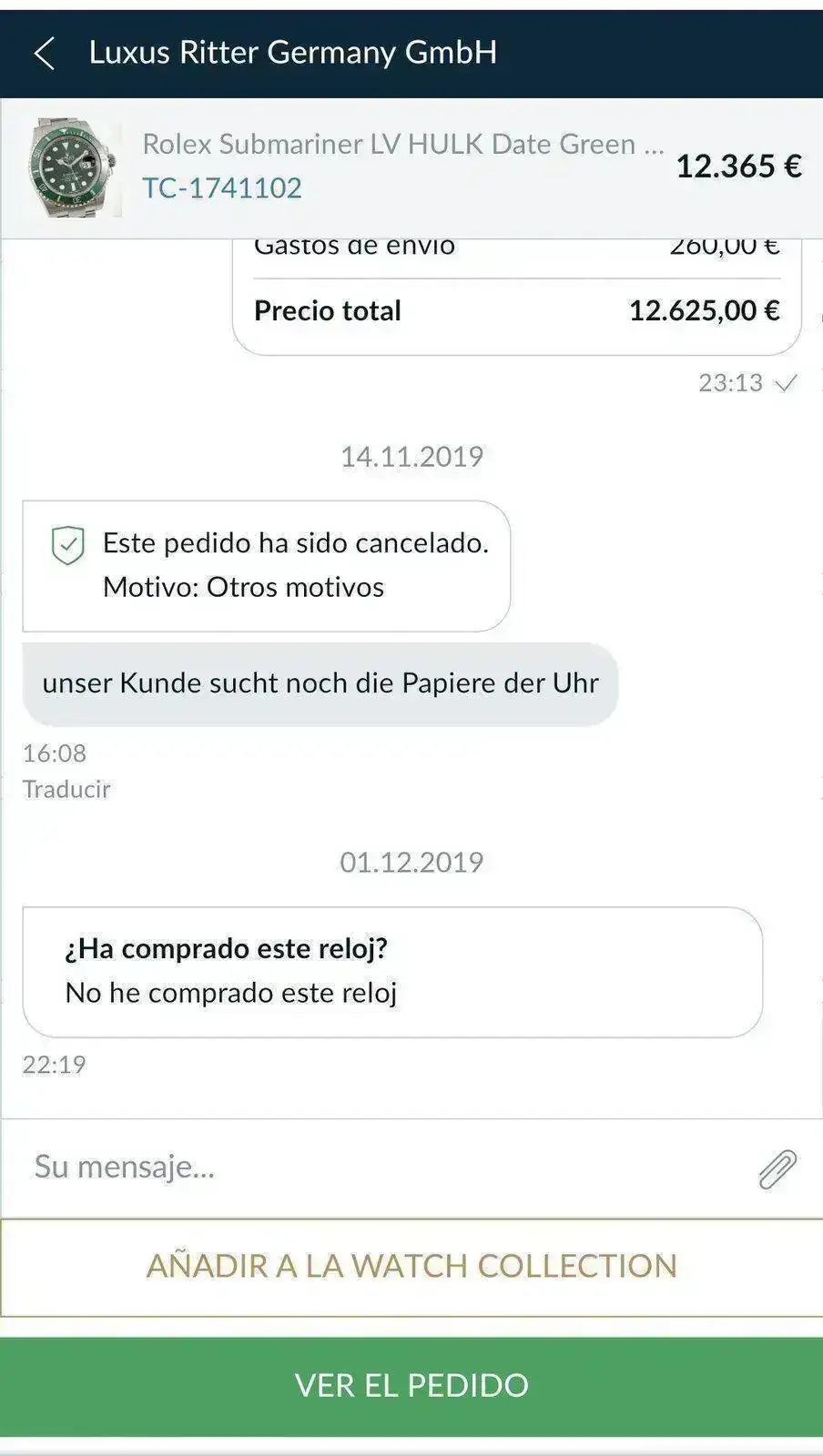Attach a file with the paperclip icon
This screenshot has height=1456, width=823.
point(777,1169)
